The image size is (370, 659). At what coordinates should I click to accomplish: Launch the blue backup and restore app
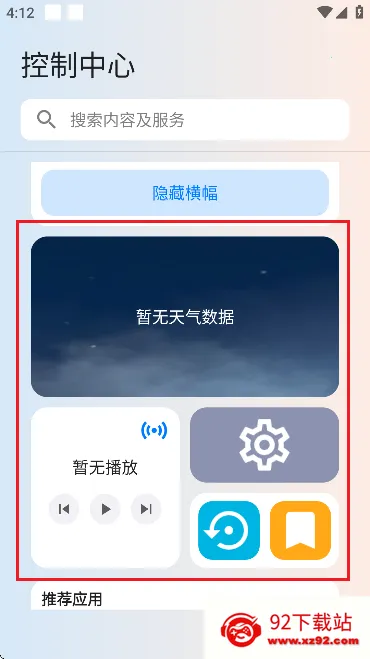[x=229, y=530]
